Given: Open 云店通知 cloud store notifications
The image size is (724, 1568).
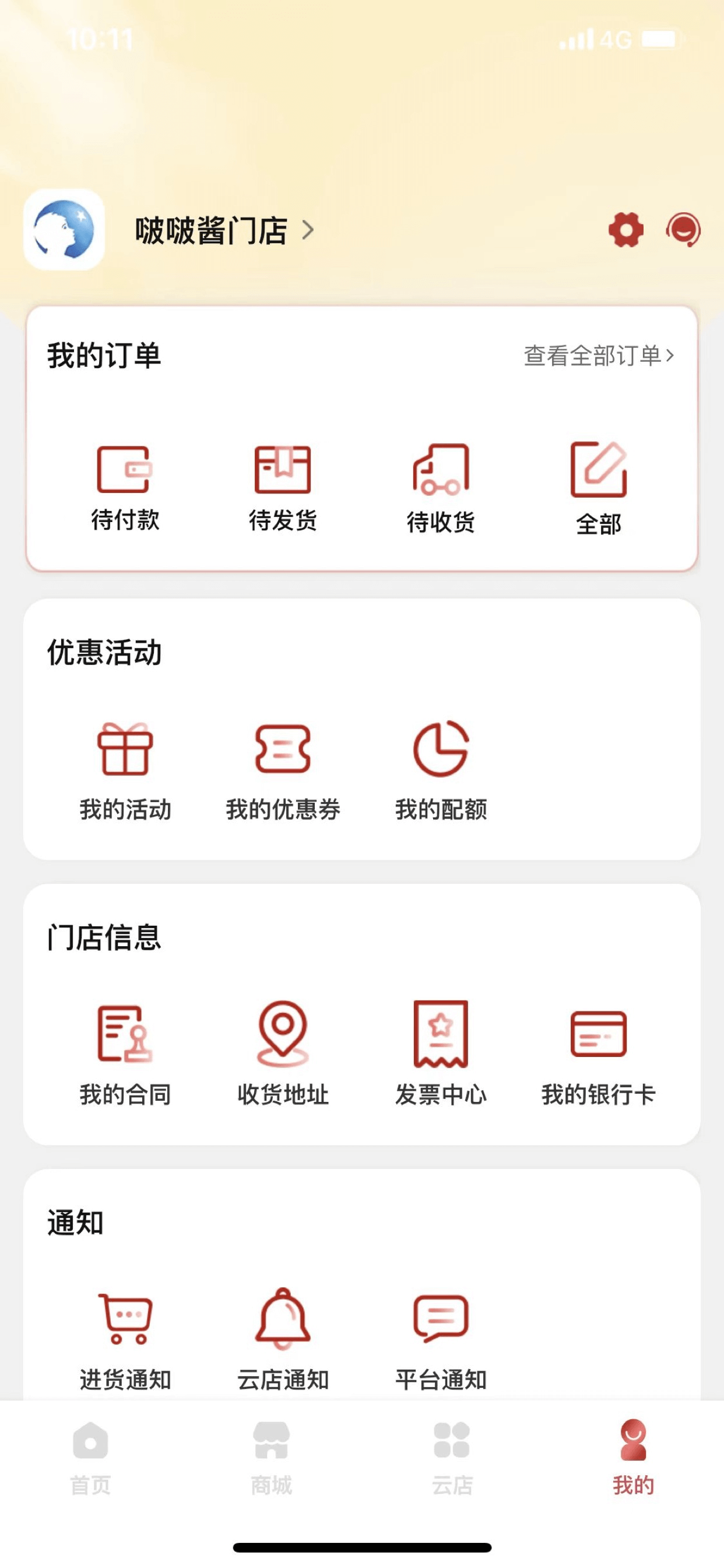Looking at the screenshot, I should coord(282,1339).
